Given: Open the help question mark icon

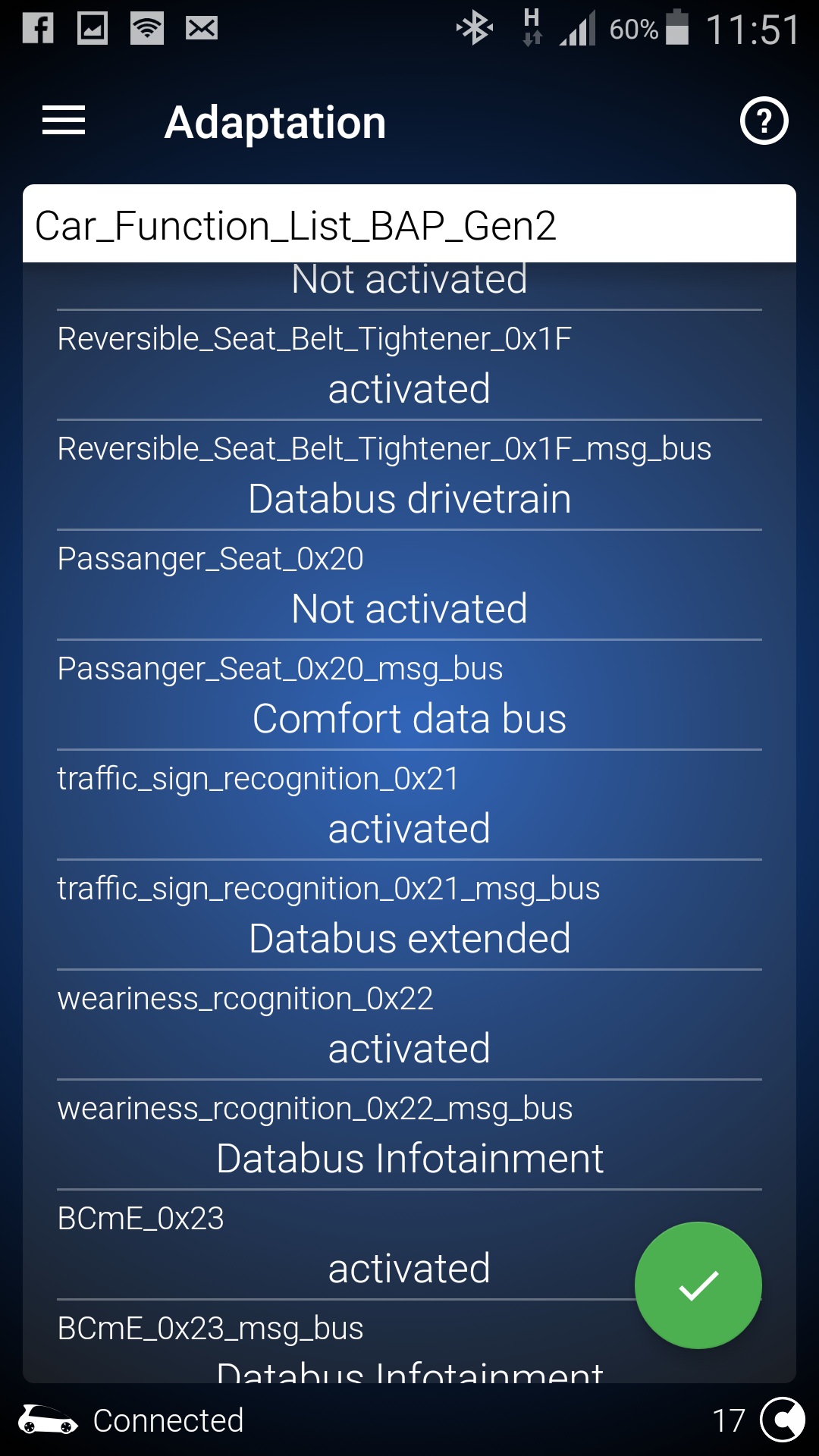Looking at the screenshot, I should (764, 121).
